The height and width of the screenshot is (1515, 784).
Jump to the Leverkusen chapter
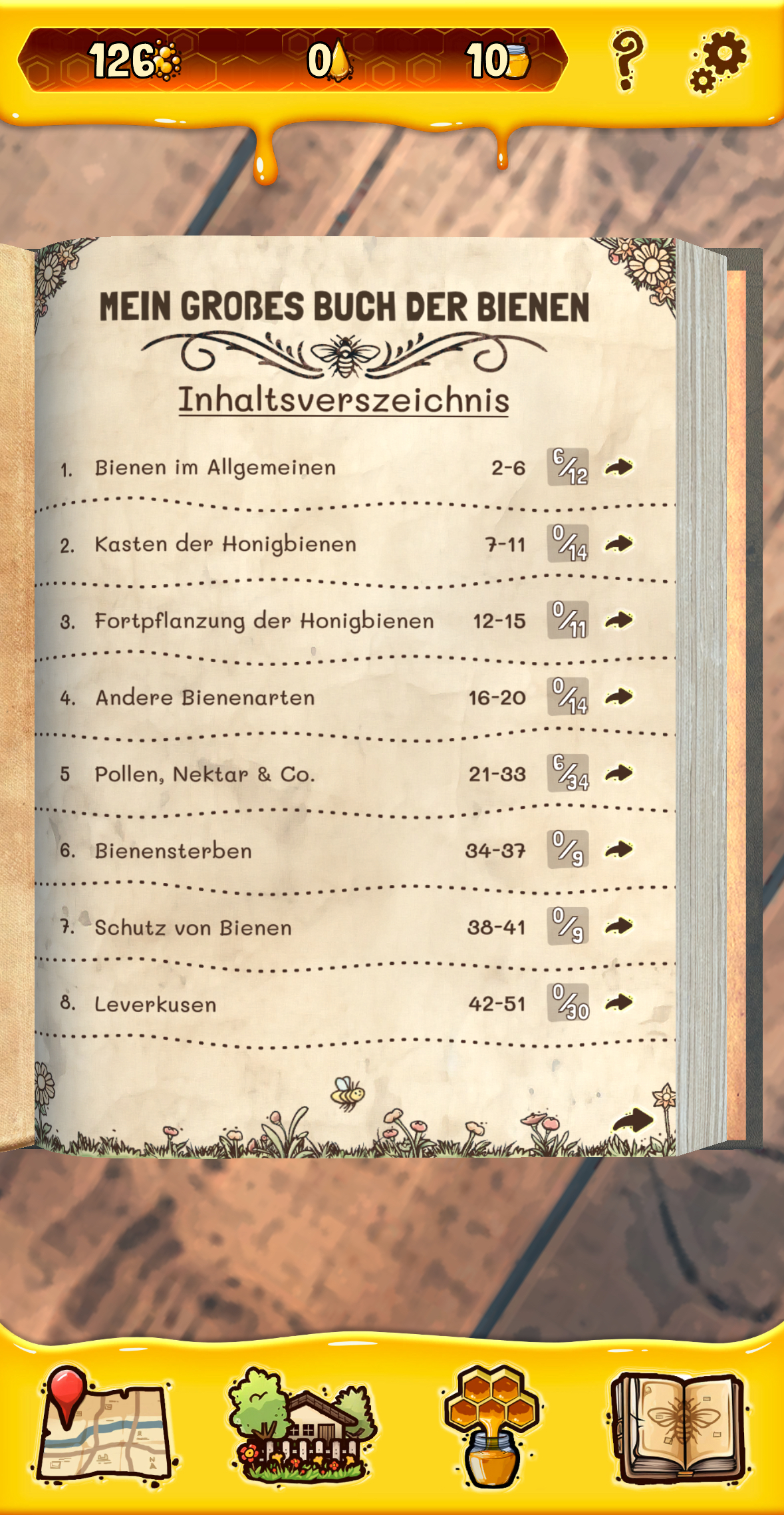click(618, 1003)
